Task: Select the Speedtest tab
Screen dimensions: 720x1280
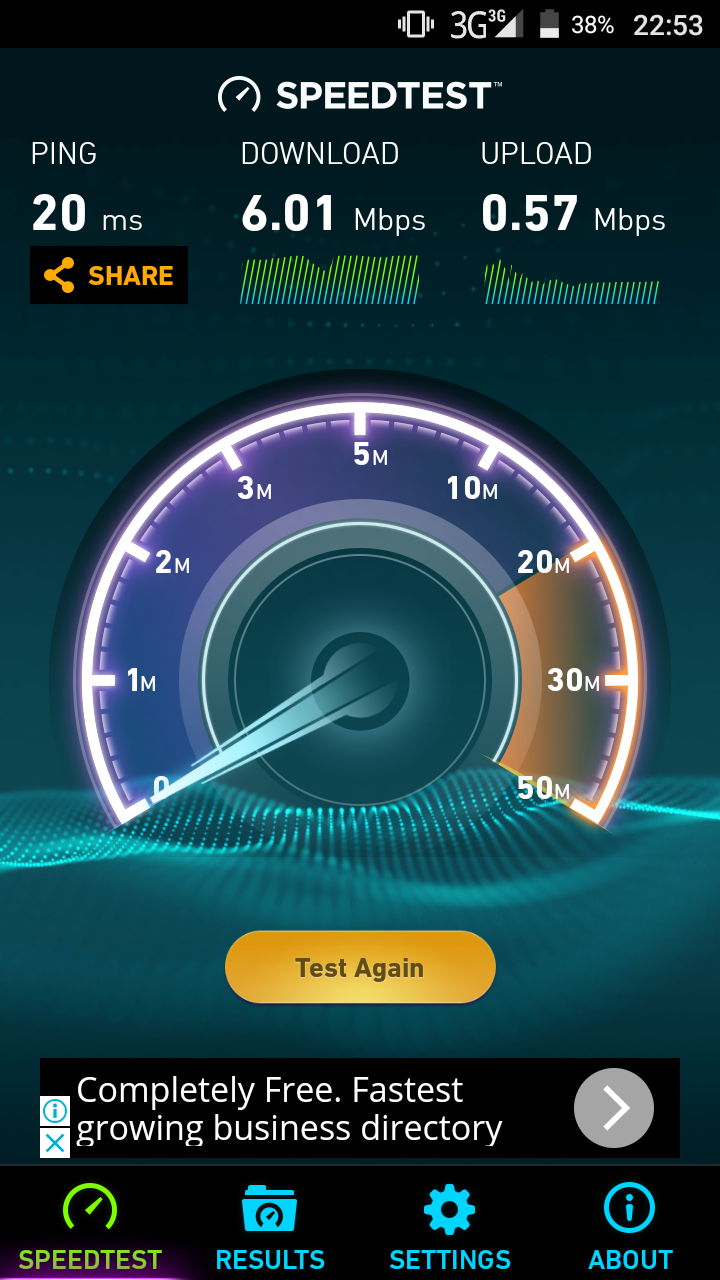Action: point(90,1227)
